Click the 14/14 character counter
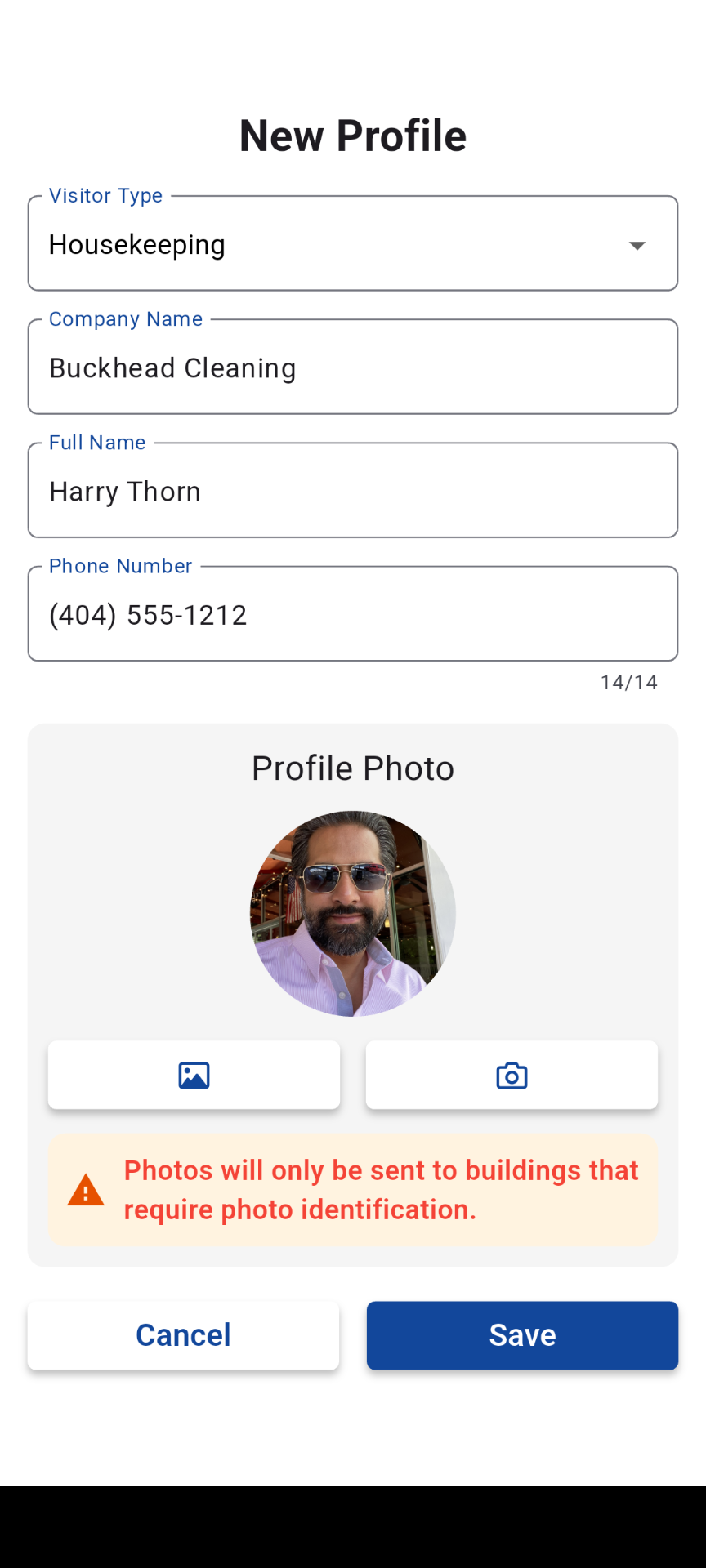The image size is (706, 1568). (628, 682)
